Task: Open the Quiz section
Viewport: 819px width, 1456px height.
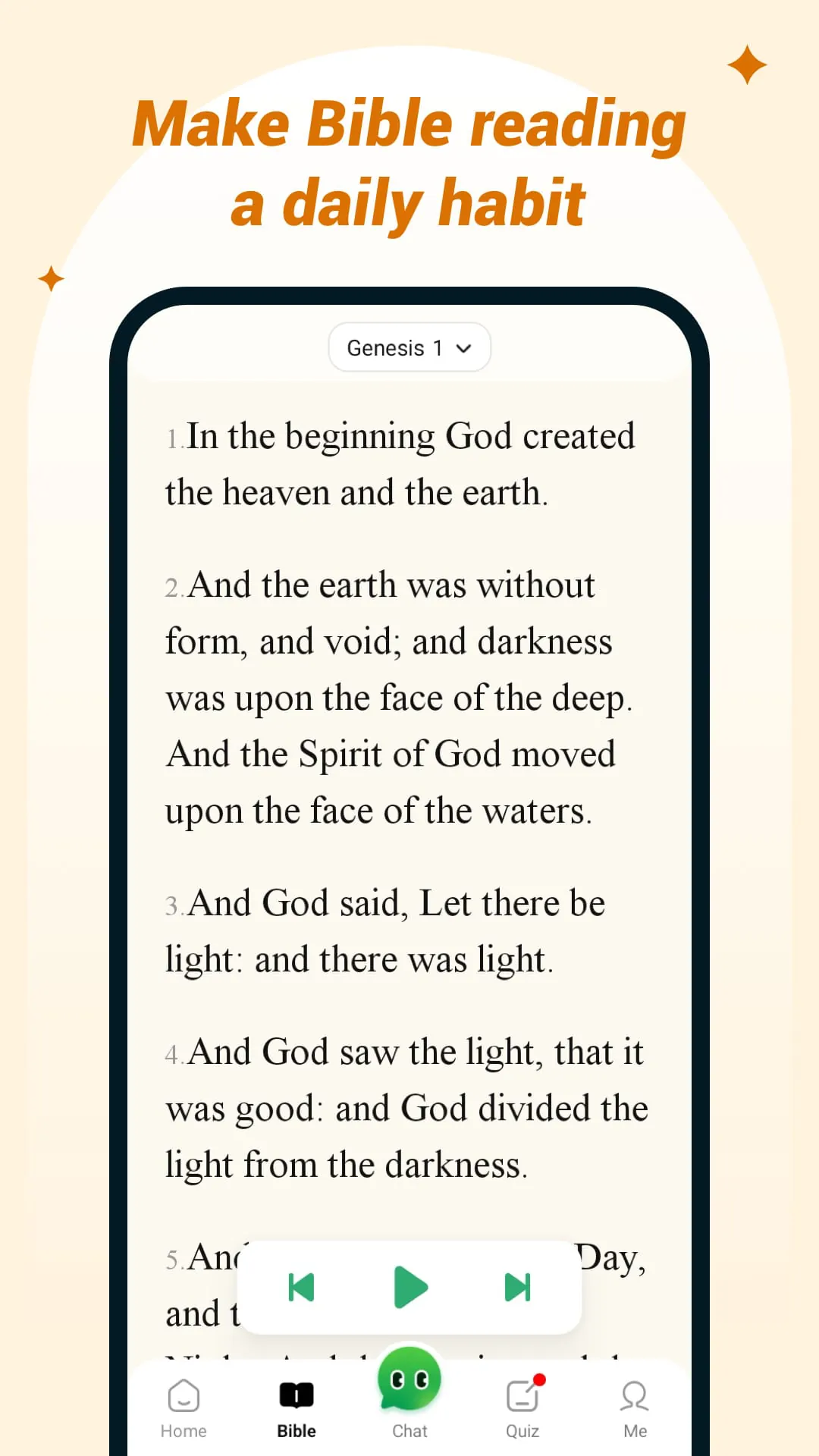Action: [x=522, y=1403]
